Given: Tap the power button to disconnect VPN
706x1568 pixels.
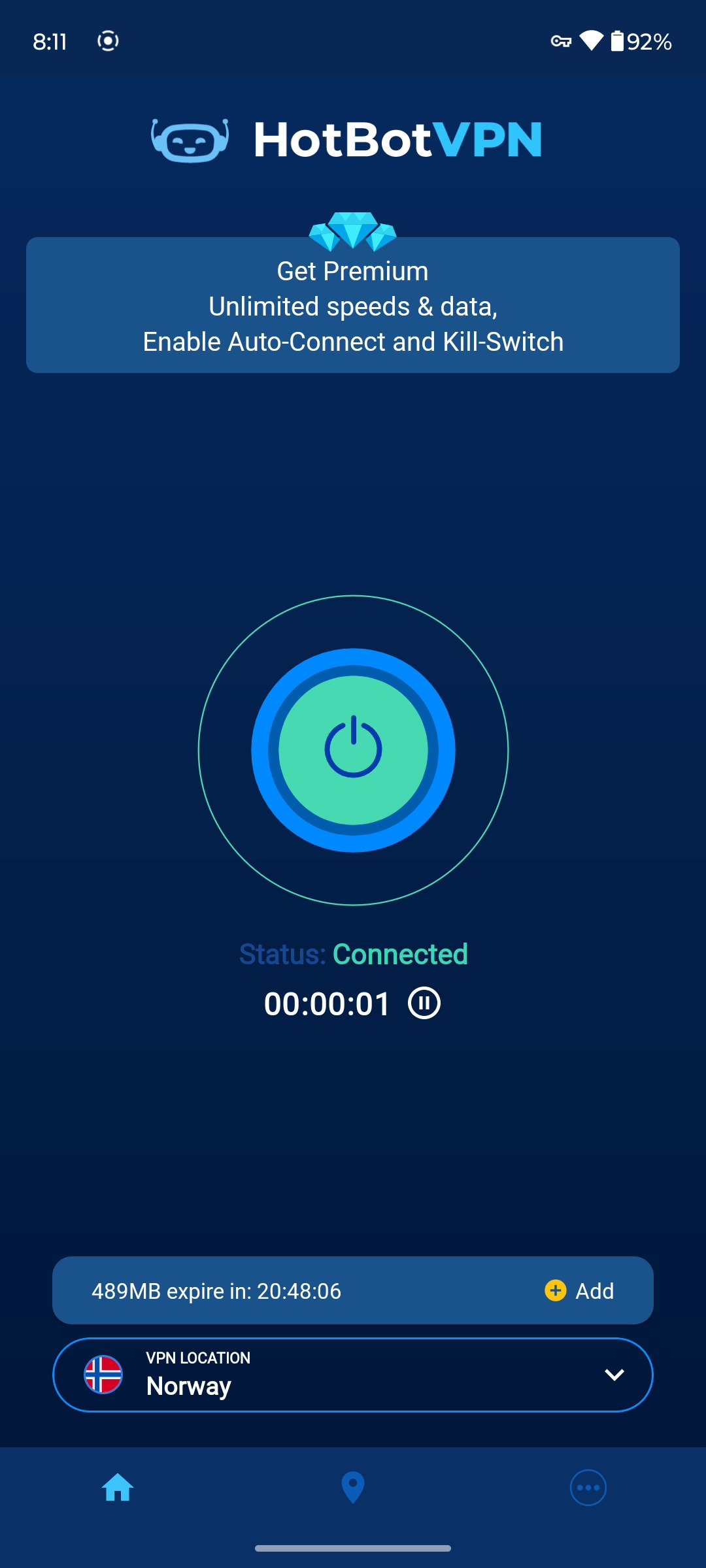Looking at the screenshot, I should click(x=353, y=749).
